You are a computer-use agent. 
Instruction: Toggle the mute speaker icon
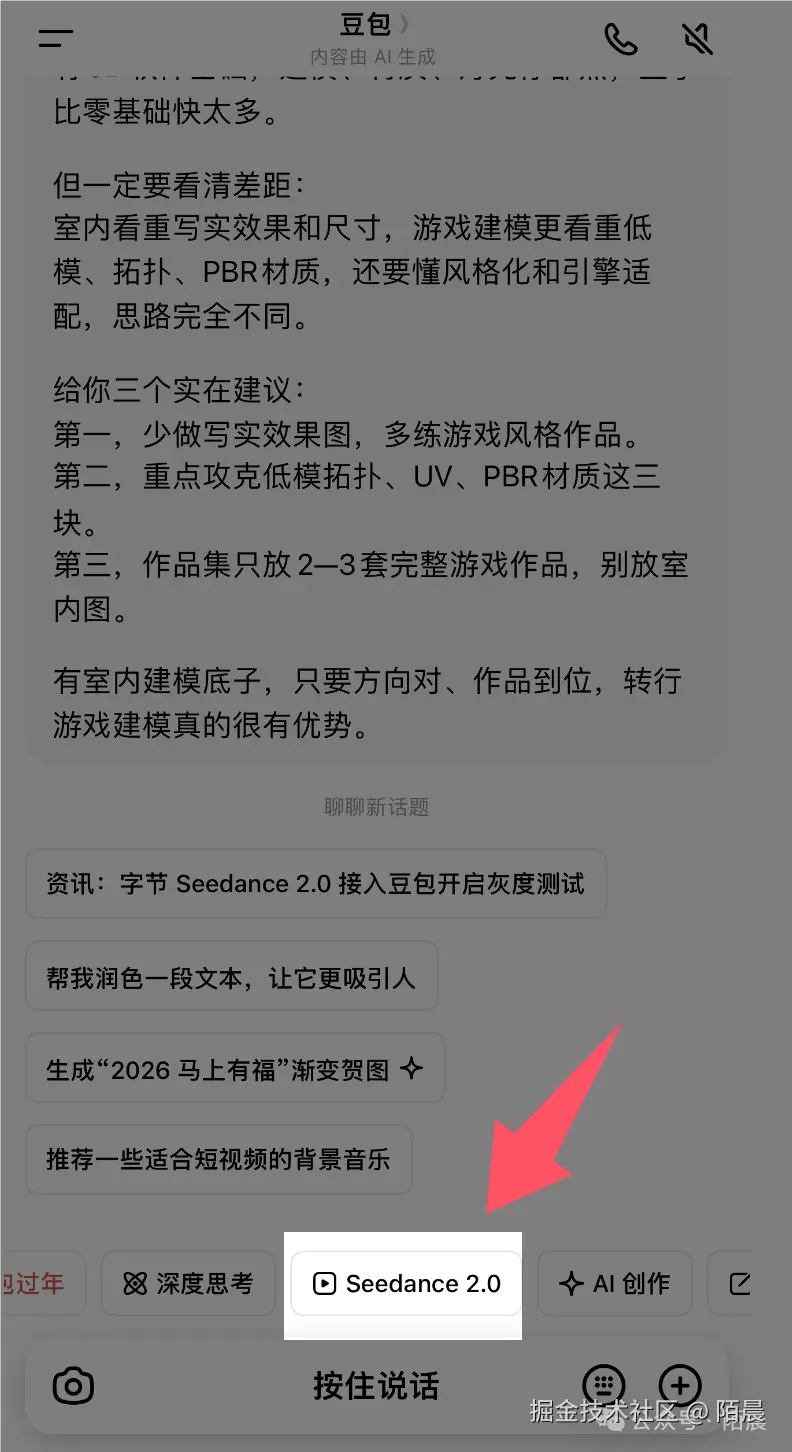click(x=698, y=39)
